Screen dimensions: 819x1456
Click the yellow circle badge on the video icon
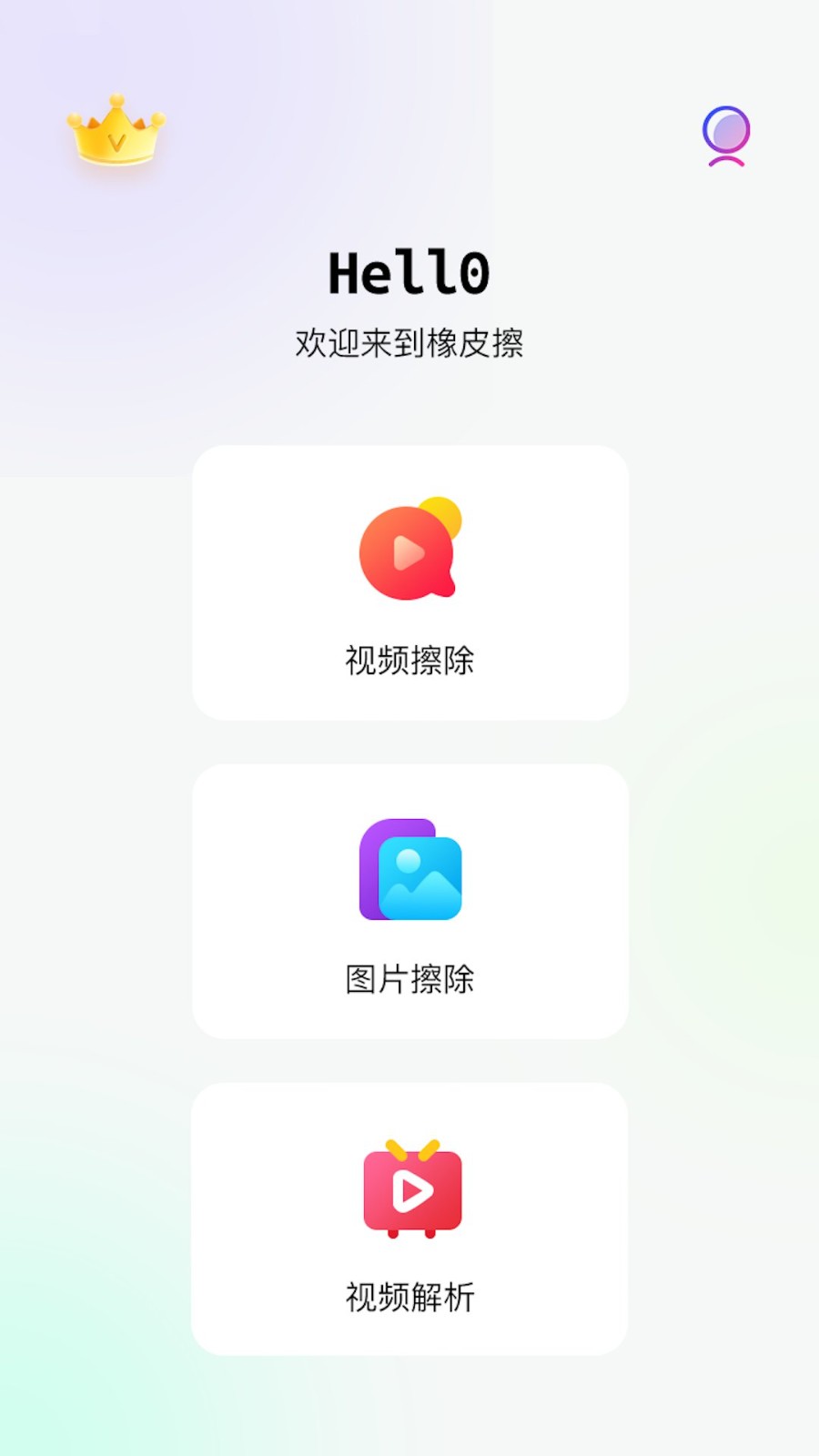coord(440,515)
